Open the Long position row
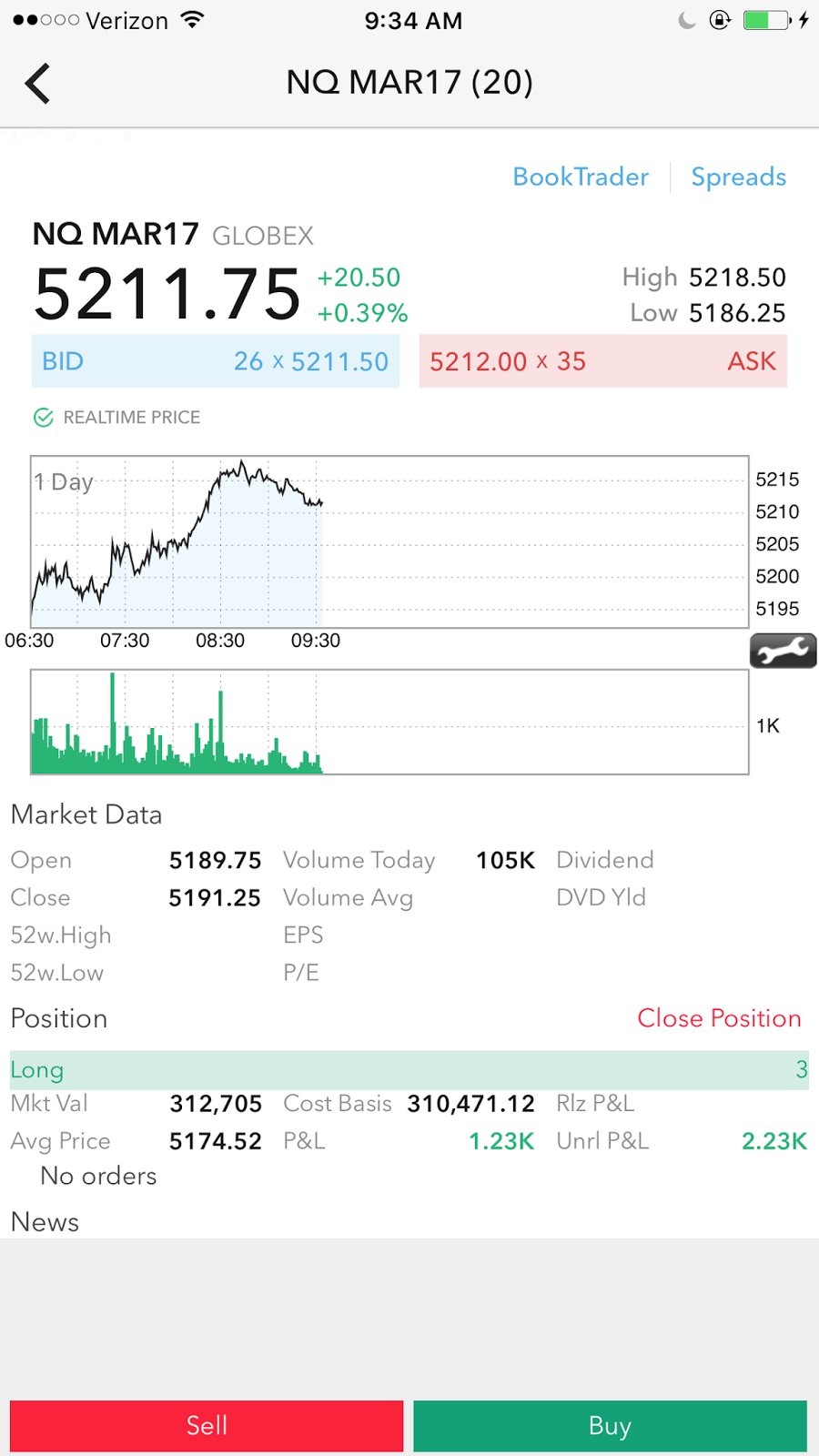The image size is (819, 1456). [409, 1070]
